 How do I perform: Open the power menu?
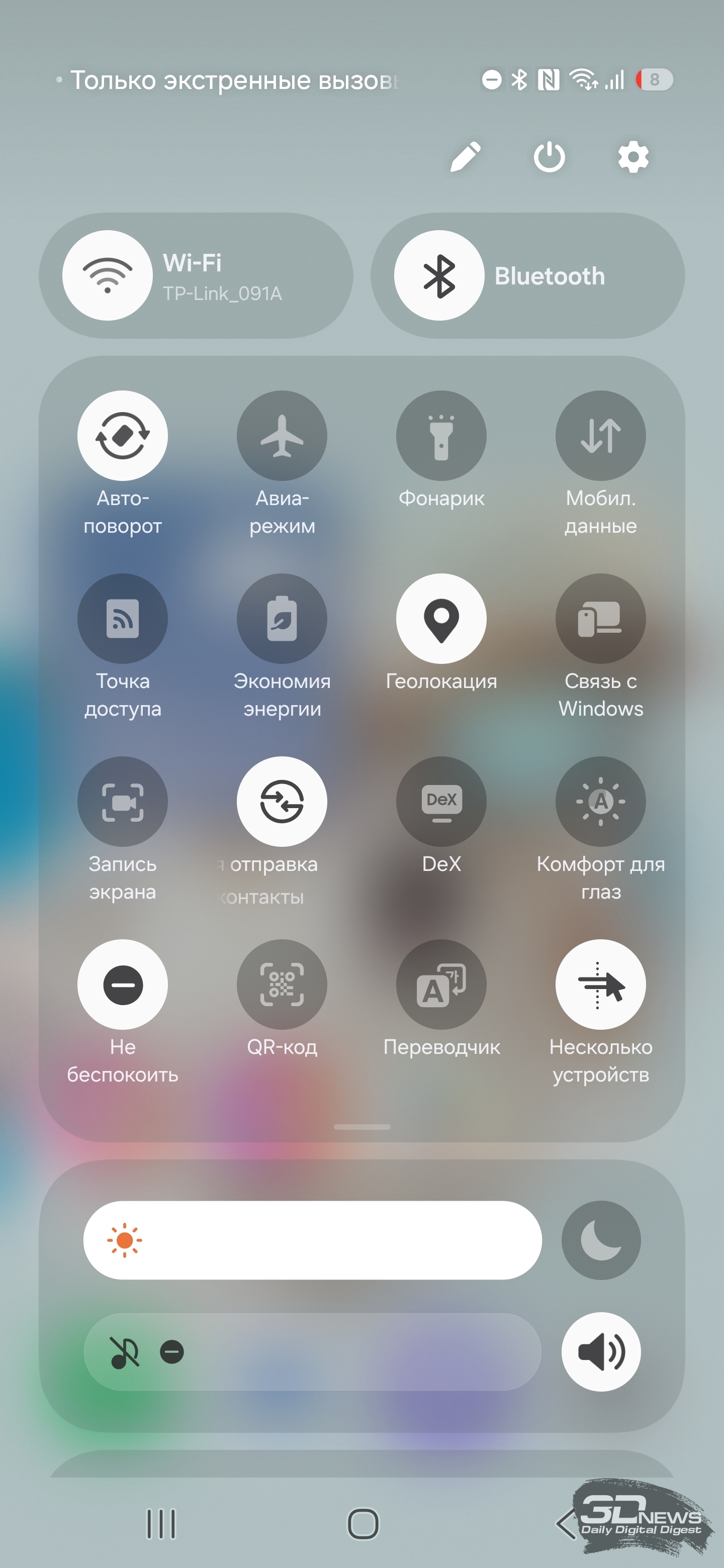pos(549,157)
